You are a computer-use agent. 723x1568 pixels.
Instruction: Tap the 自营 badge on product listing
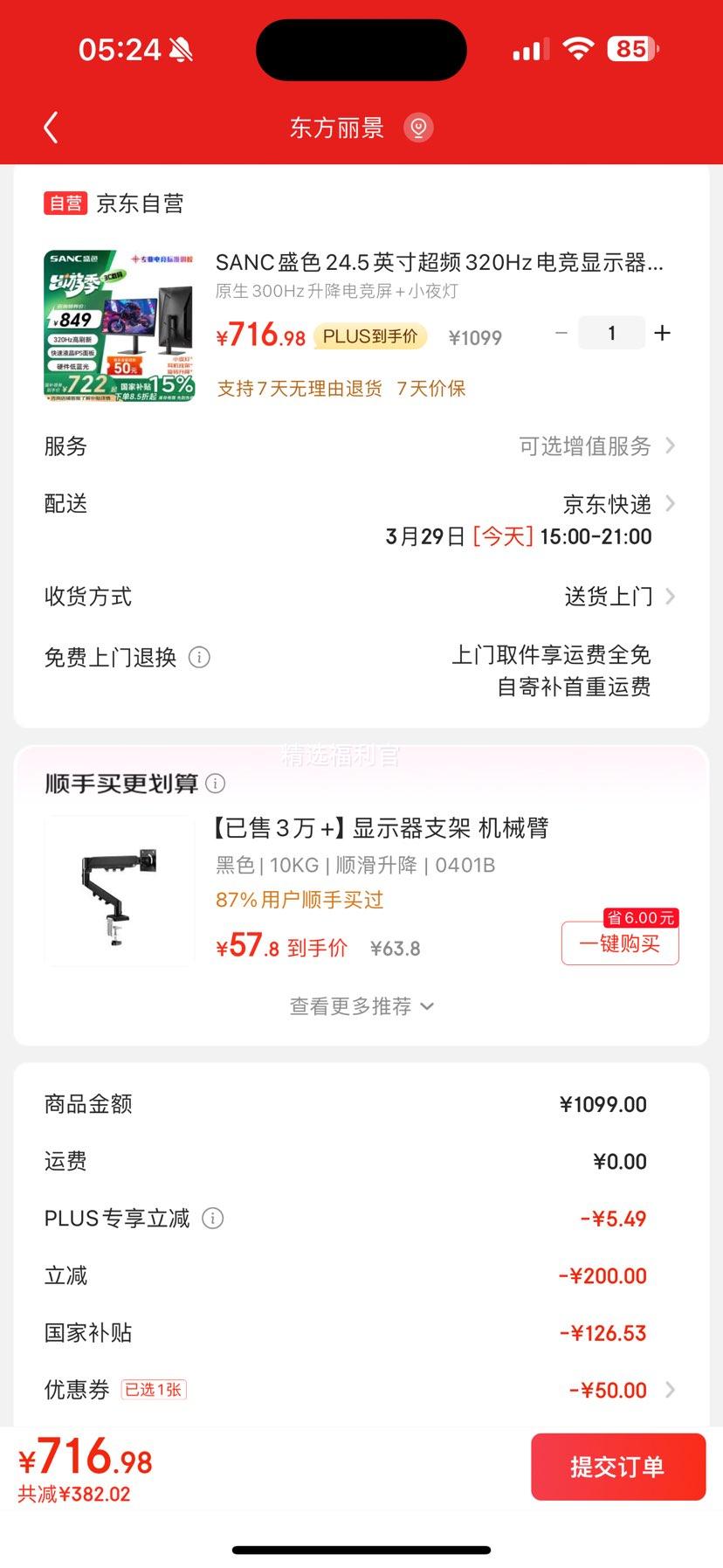click(x=65, y=203)
